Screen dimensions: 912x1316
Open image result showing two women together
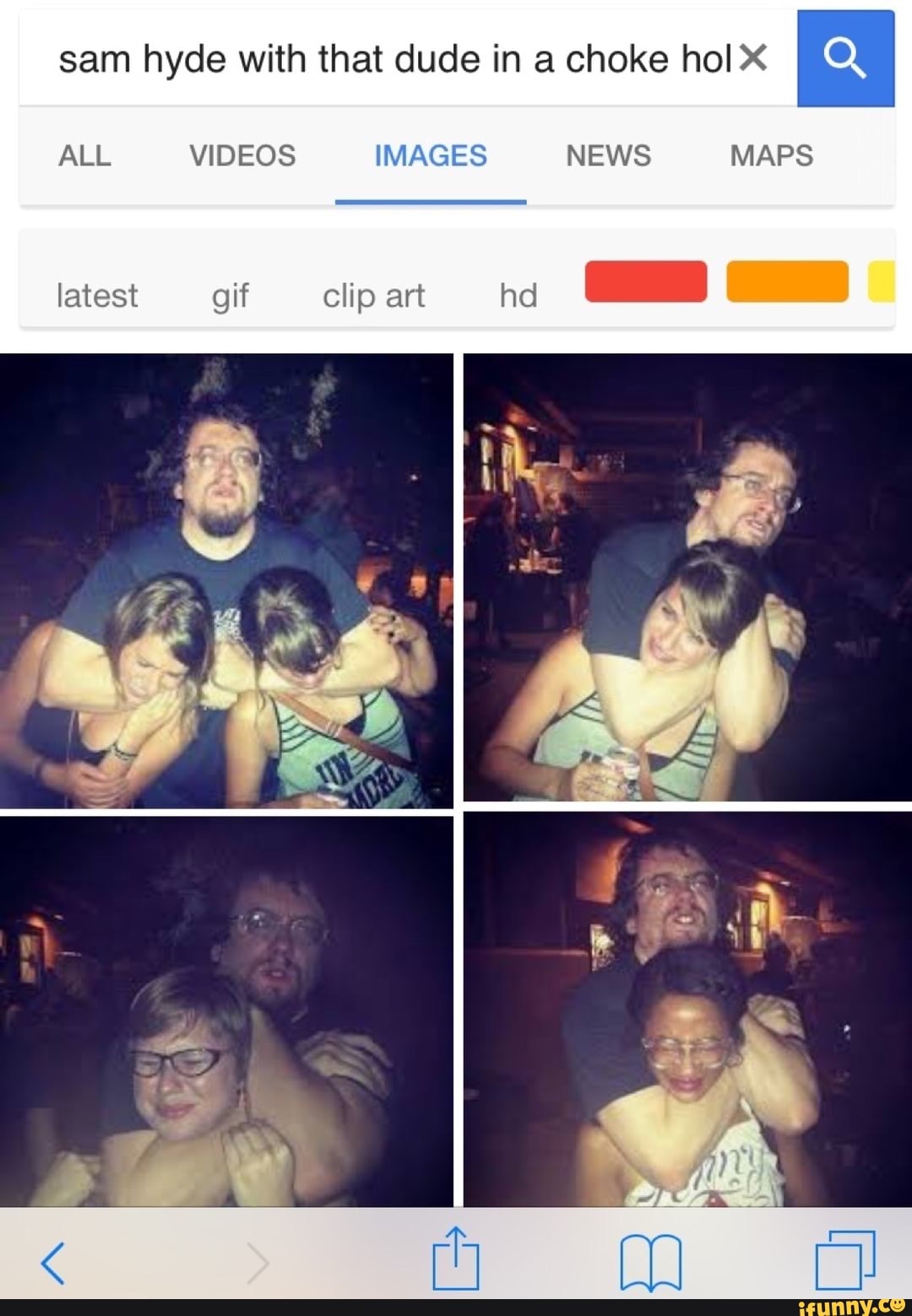pos(226,580)
